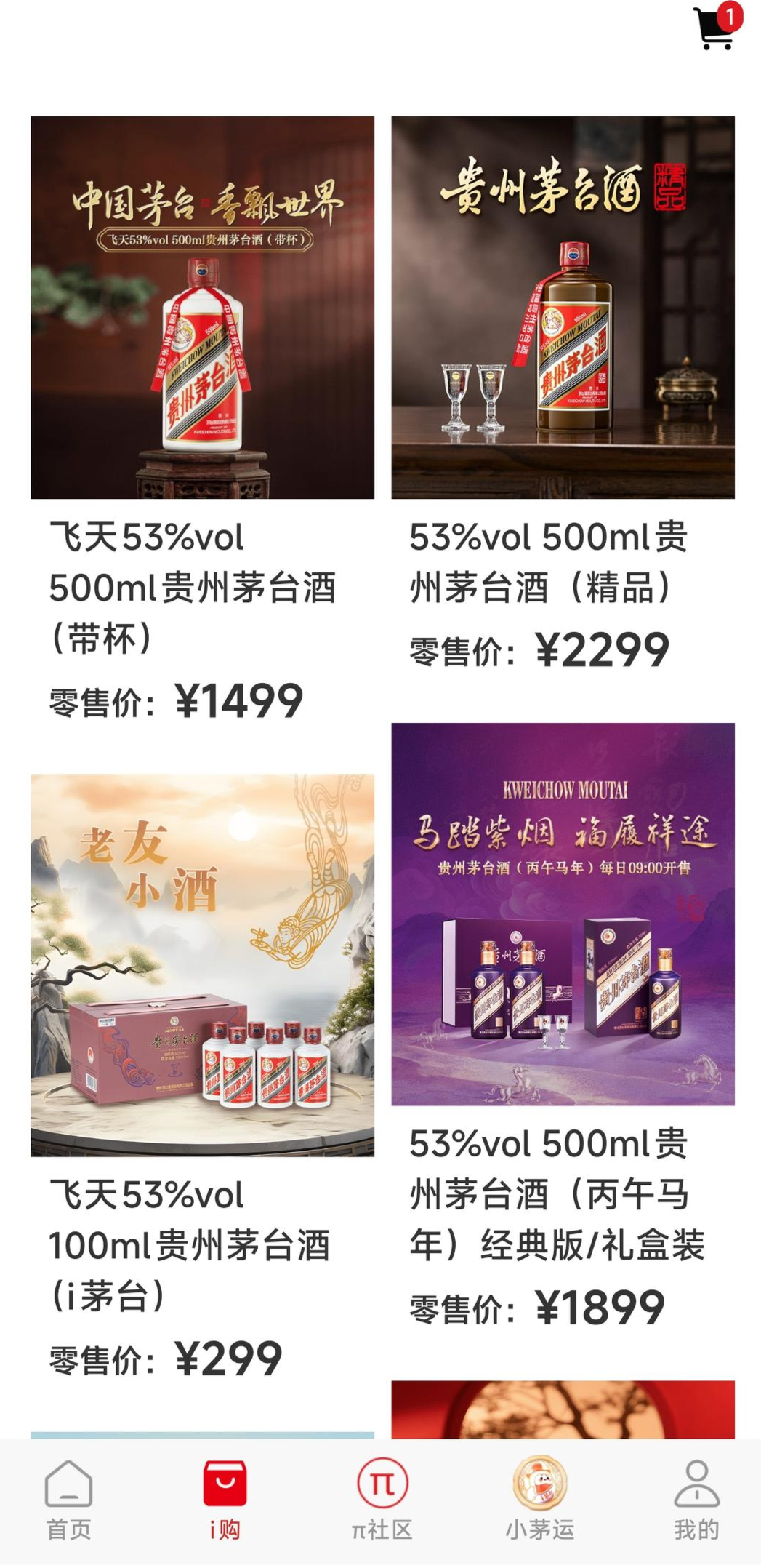Open the 100ml i茅台 product card
Image resolution: width=761 pixels, height=1568 pixels.
tap(202, 965)
